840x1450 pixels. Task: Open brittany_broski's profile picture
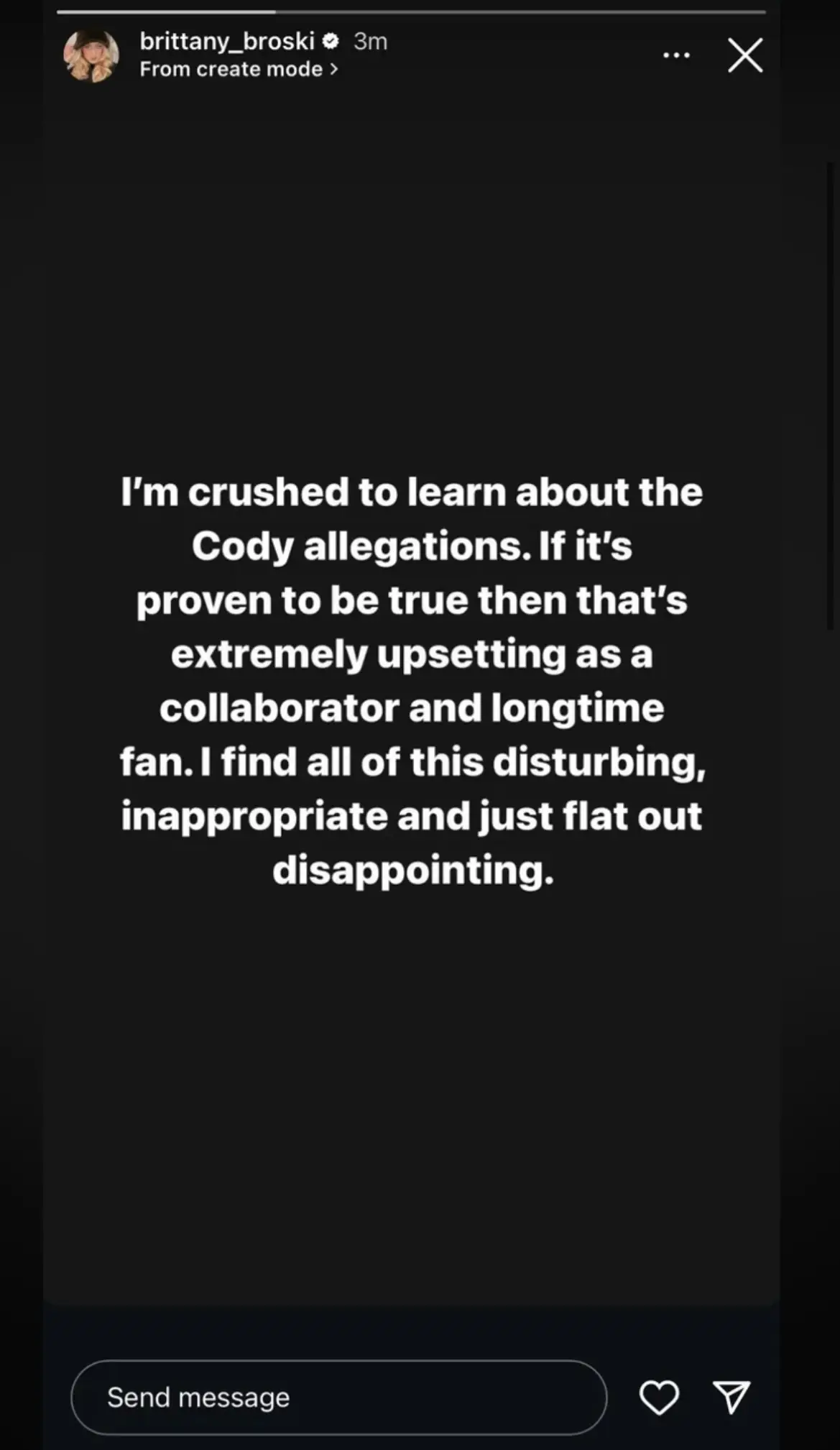(x=91, y=56)
